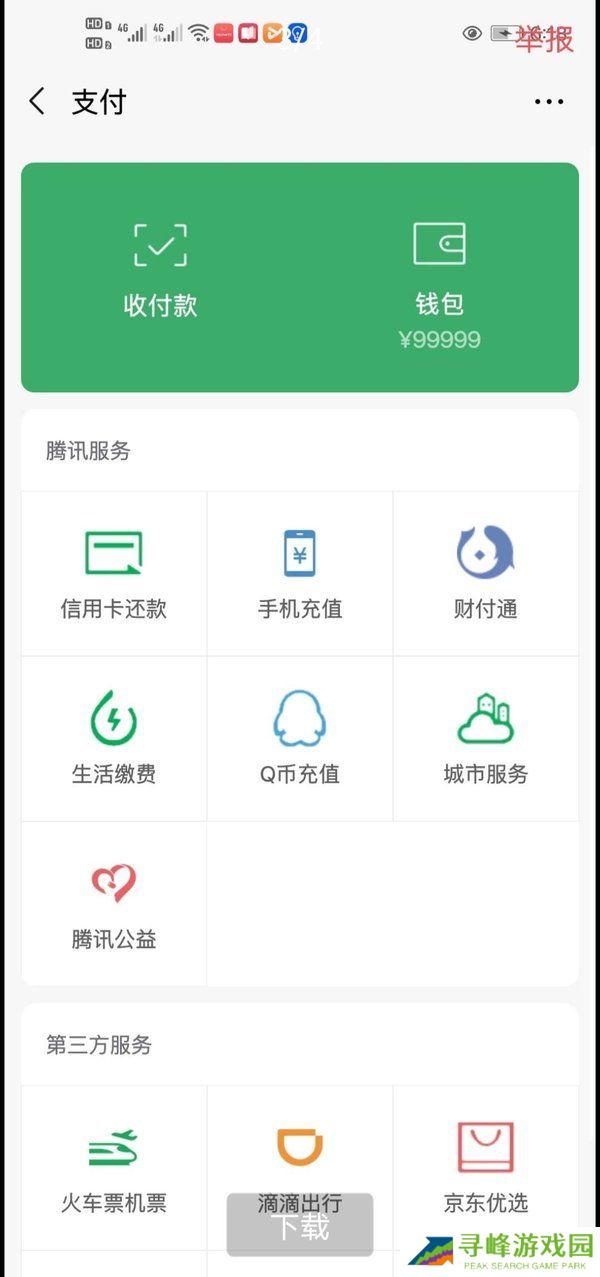
Task: Open 收付款 to pay or receive
Action: click(x=160, y=272)
